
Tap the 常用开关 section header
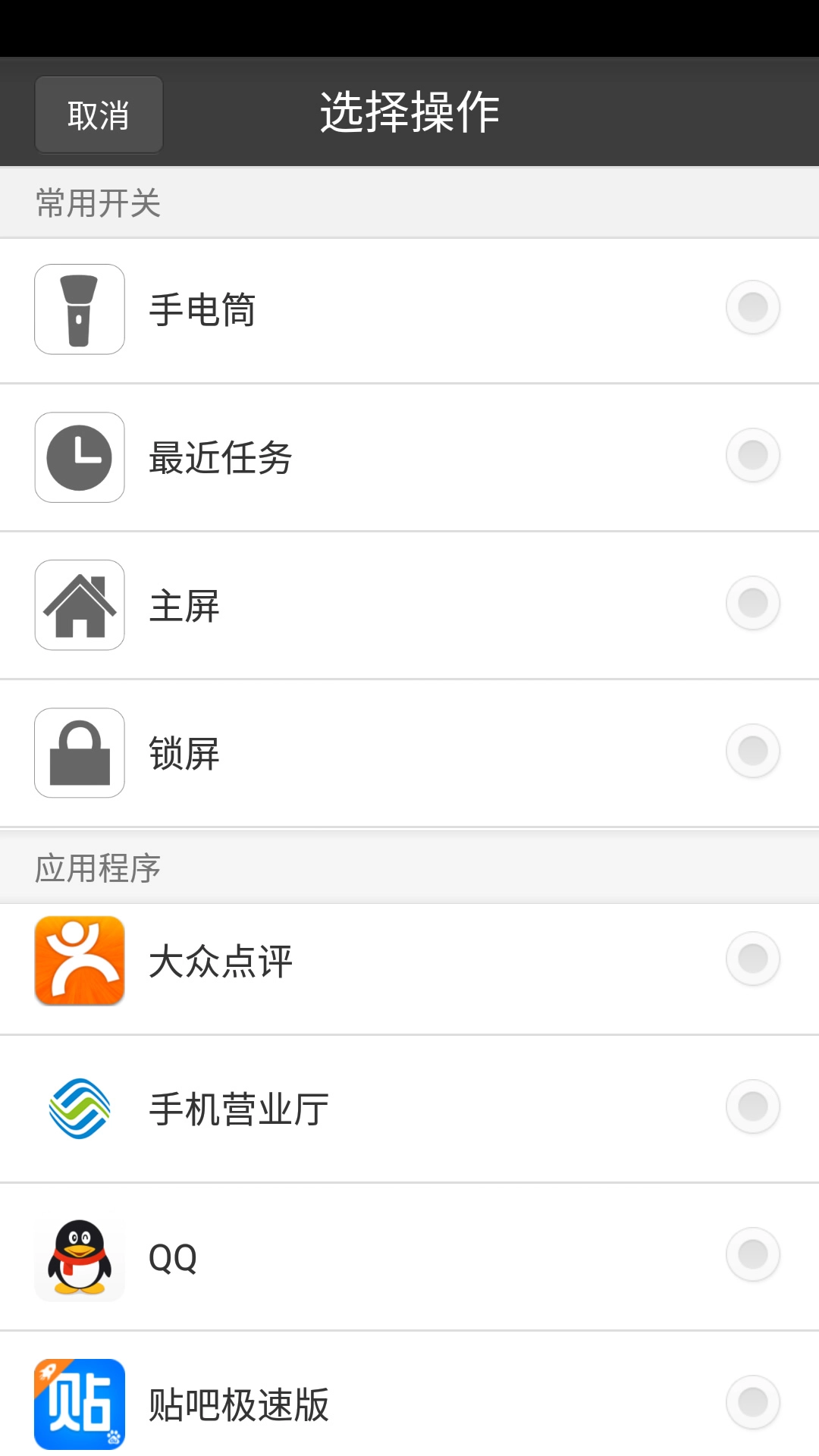(99, 199)
